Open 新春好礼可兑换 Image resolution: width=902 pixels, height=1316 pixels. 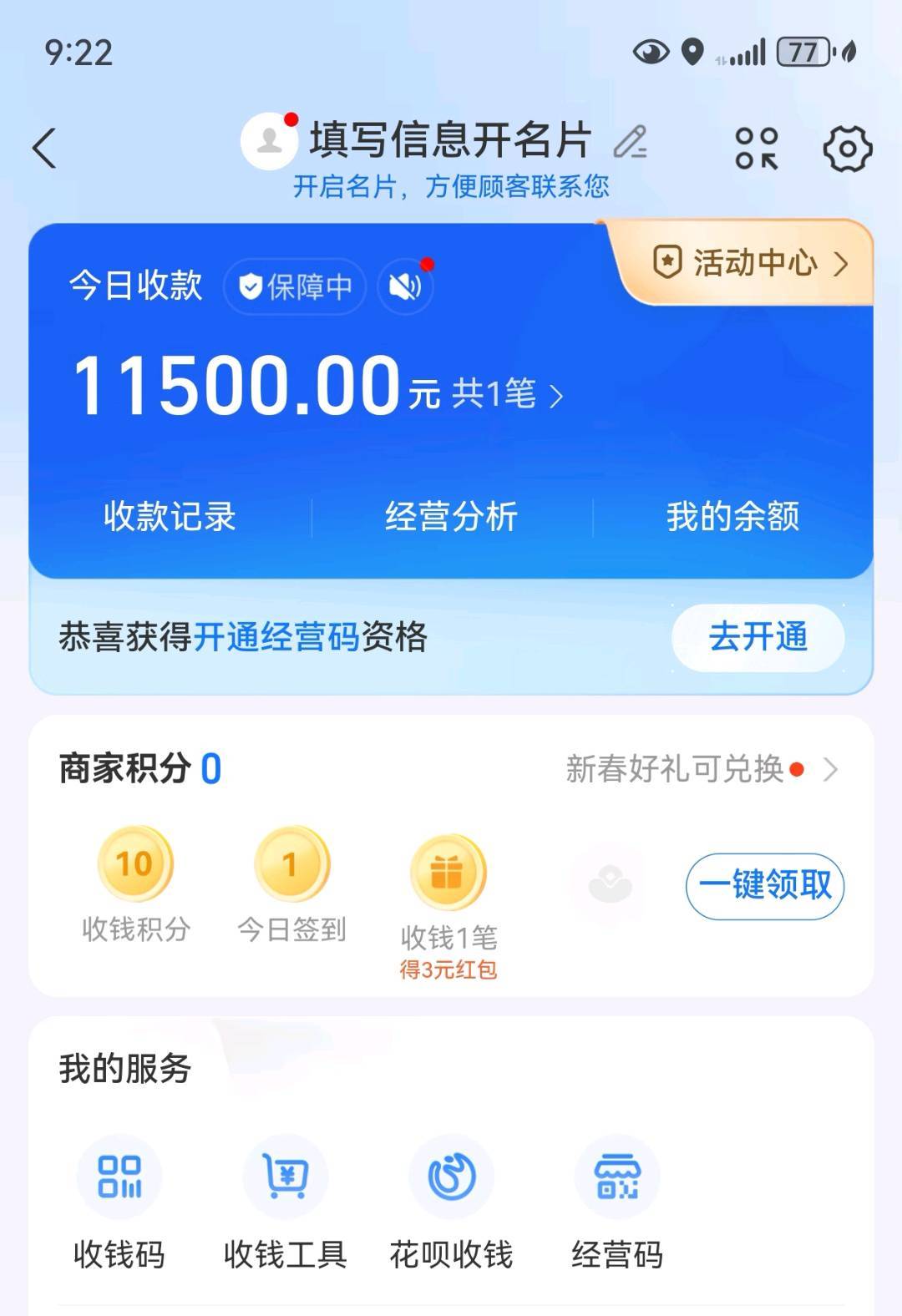click(x=700, y=769)
